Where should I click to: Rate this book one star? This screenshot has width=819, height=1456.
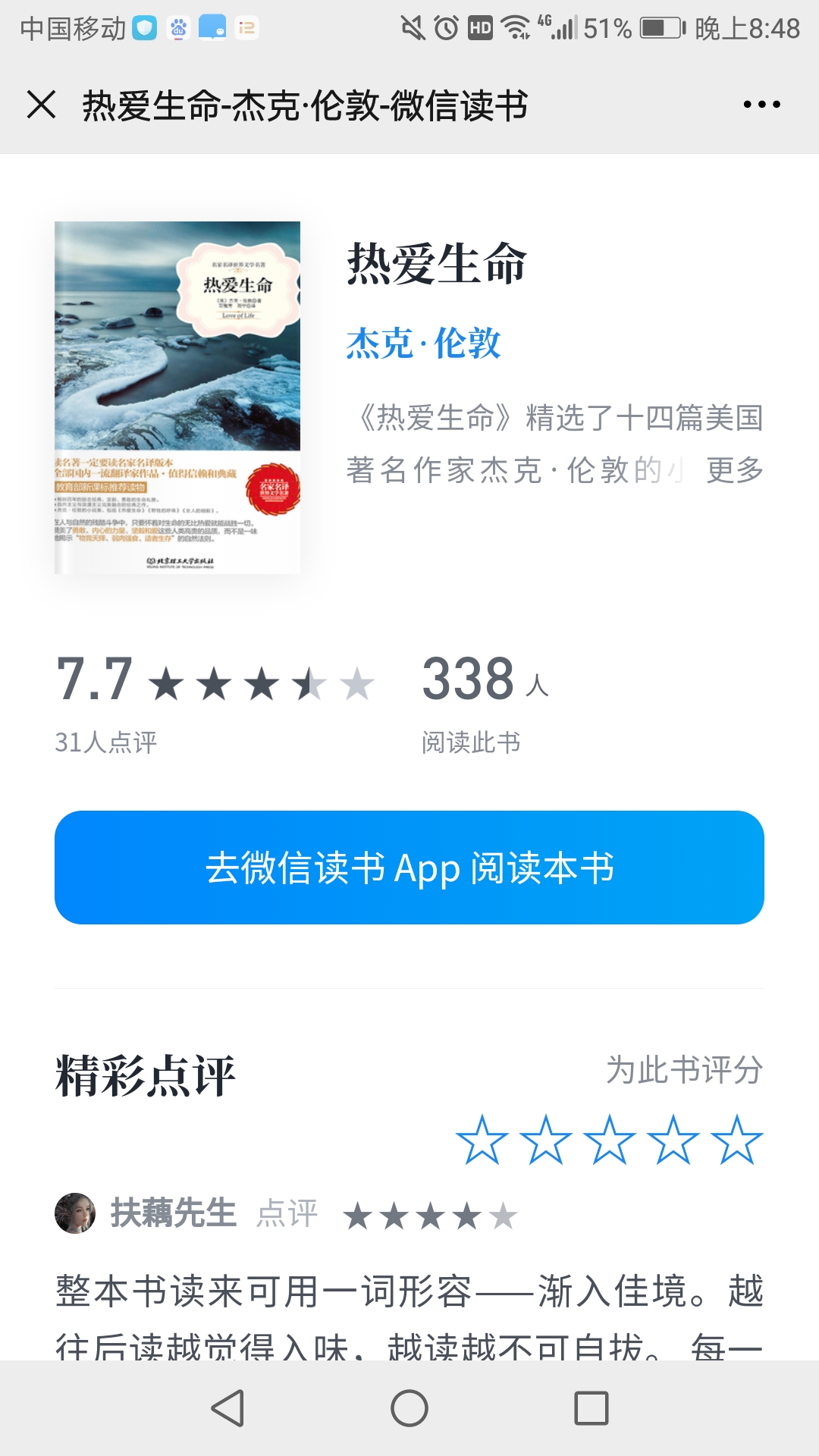tap(482, 1140)
